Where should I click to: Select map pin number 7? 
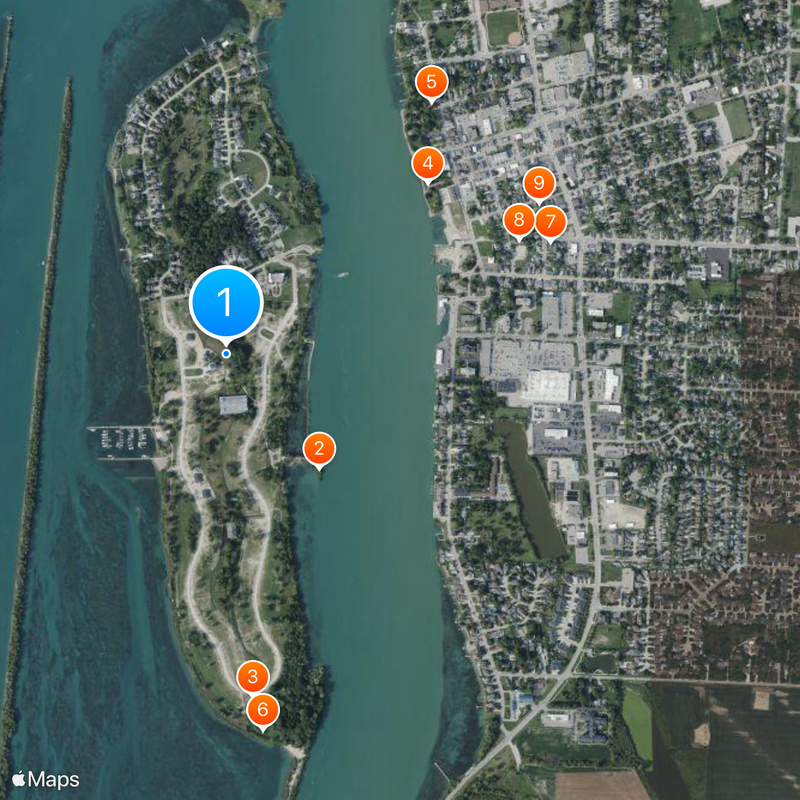(550, 222)
